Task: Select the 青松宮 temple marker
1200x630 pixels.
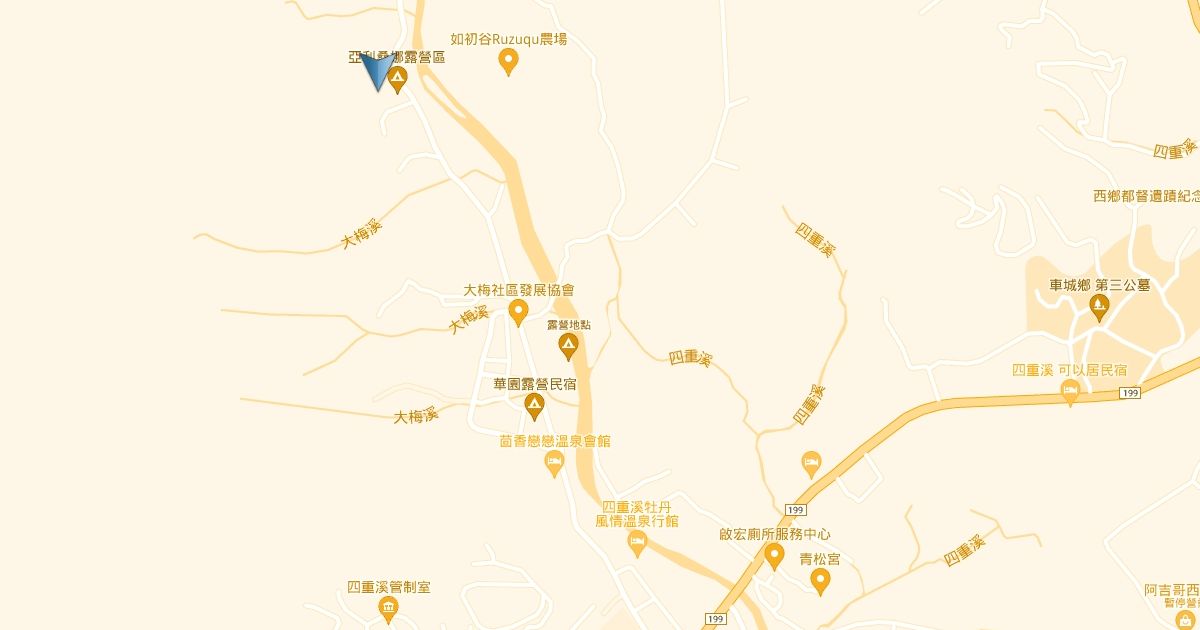Action: click(820, 579)
